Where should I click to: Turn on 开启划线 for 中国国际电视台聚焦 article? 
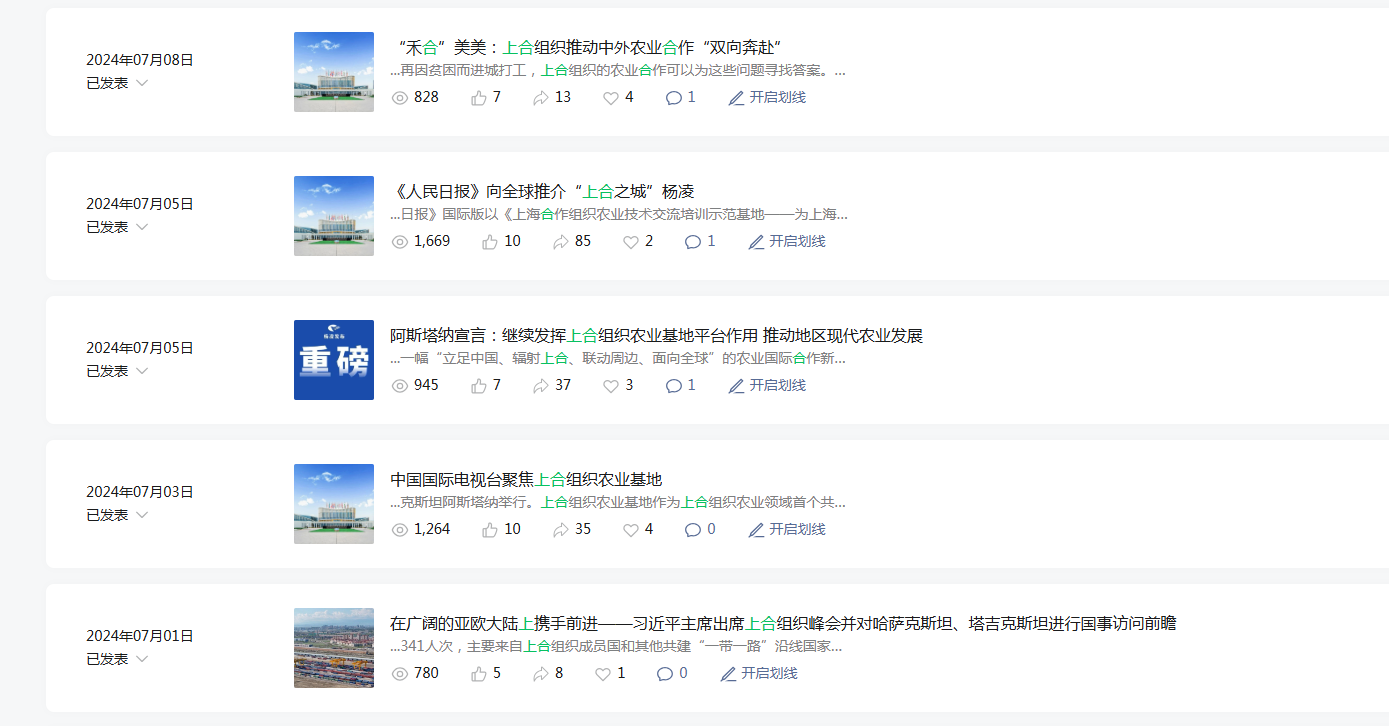point(787,529)
